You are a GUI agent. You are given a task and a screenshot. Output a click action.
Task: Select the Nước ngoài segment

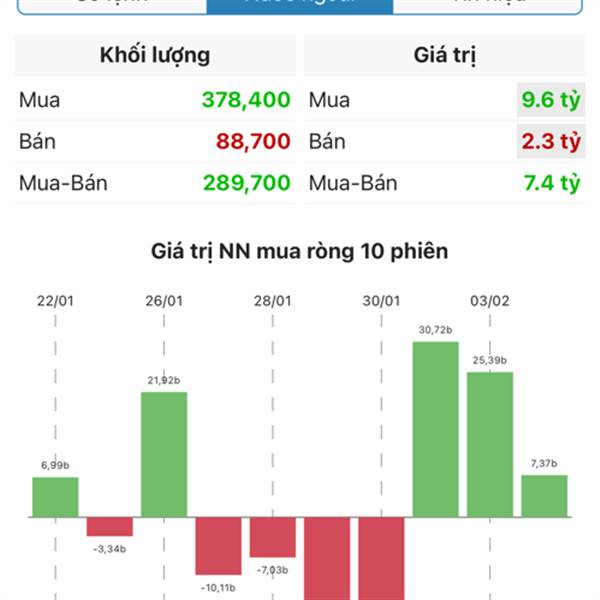299,5
